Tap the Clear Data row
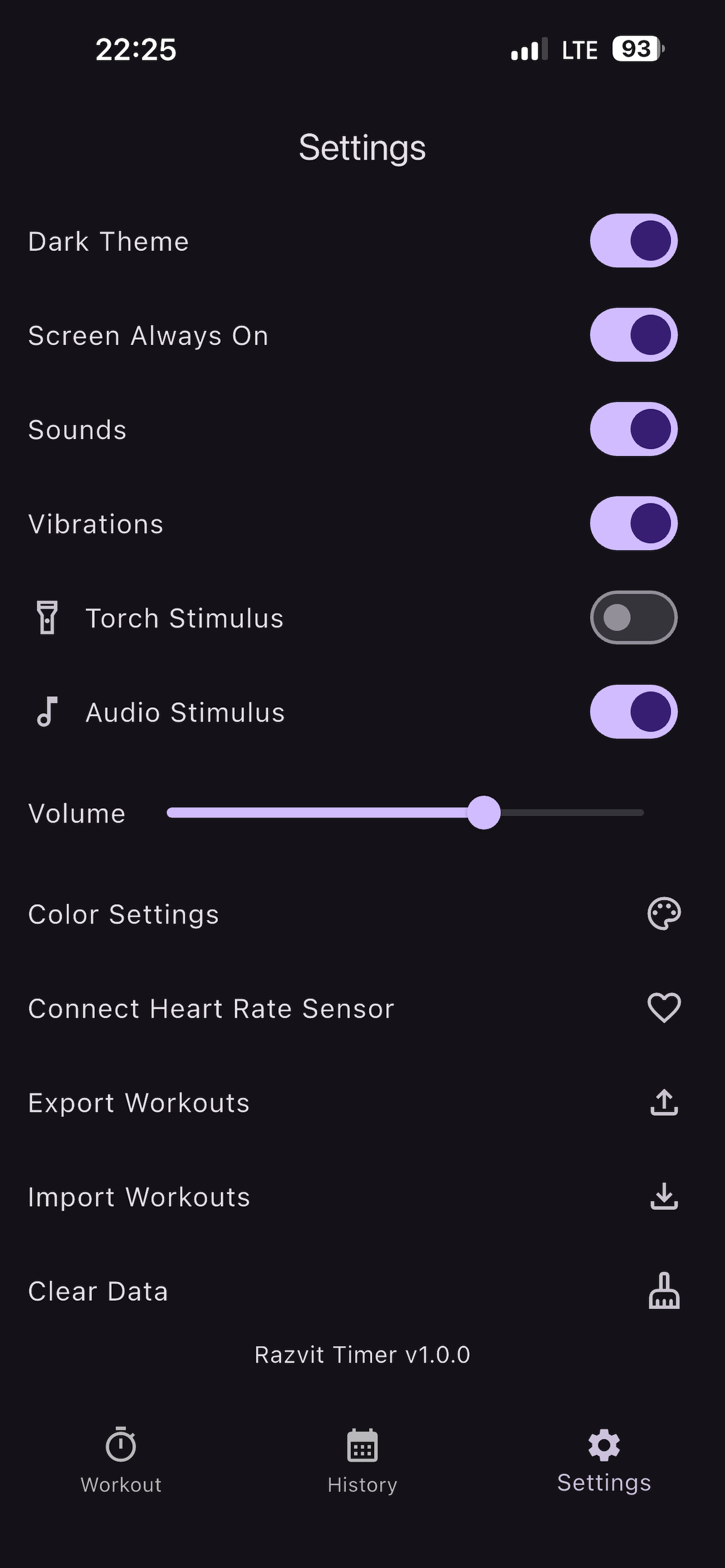Viewport: 725px width, 1568px height. point(362,1291)
